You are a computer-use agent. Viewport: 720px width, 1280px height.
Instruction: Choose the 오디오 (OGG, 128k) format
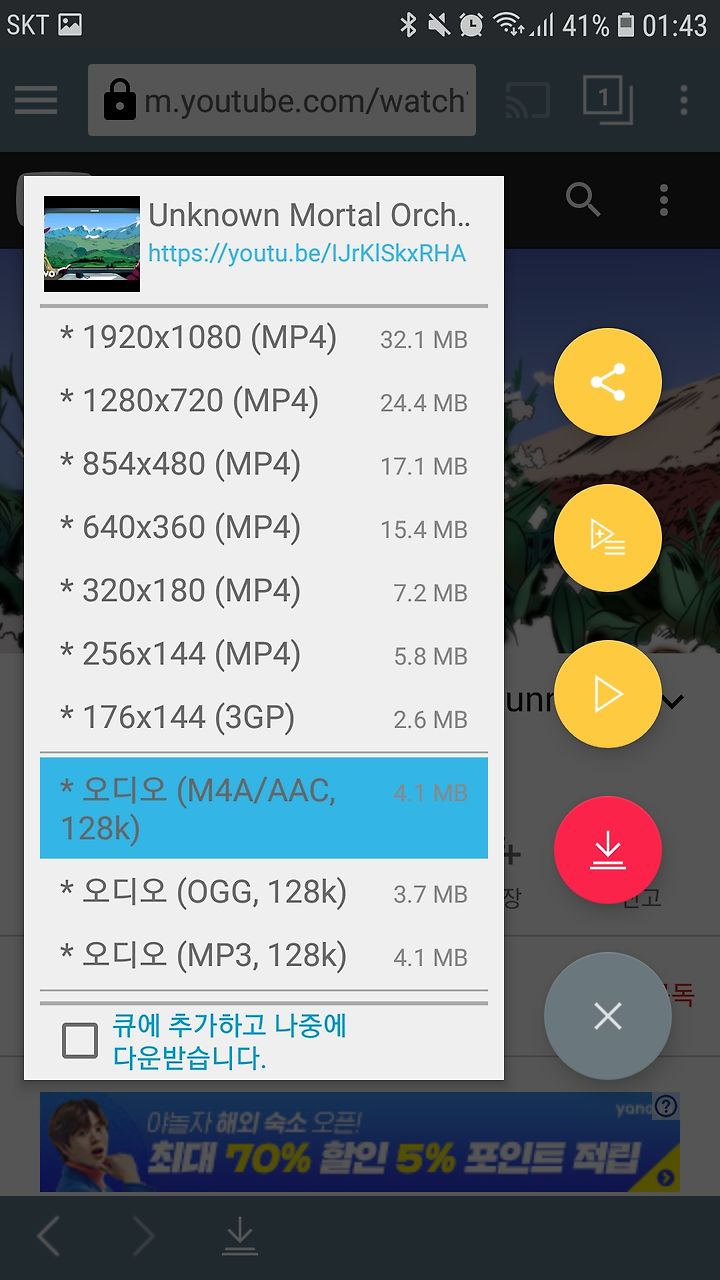[264, 891]
